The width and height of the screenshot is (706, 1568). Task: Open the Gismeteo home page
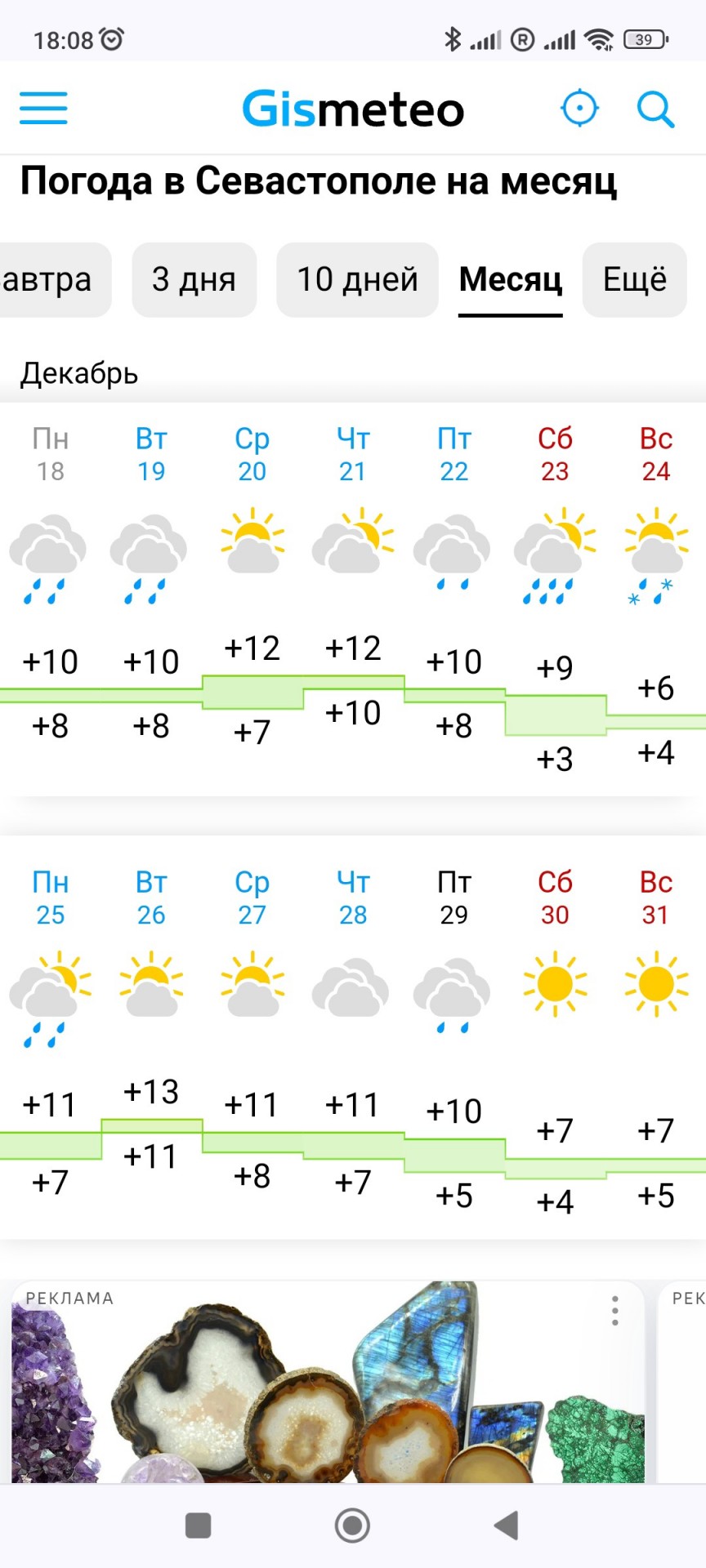coord(353,109)
